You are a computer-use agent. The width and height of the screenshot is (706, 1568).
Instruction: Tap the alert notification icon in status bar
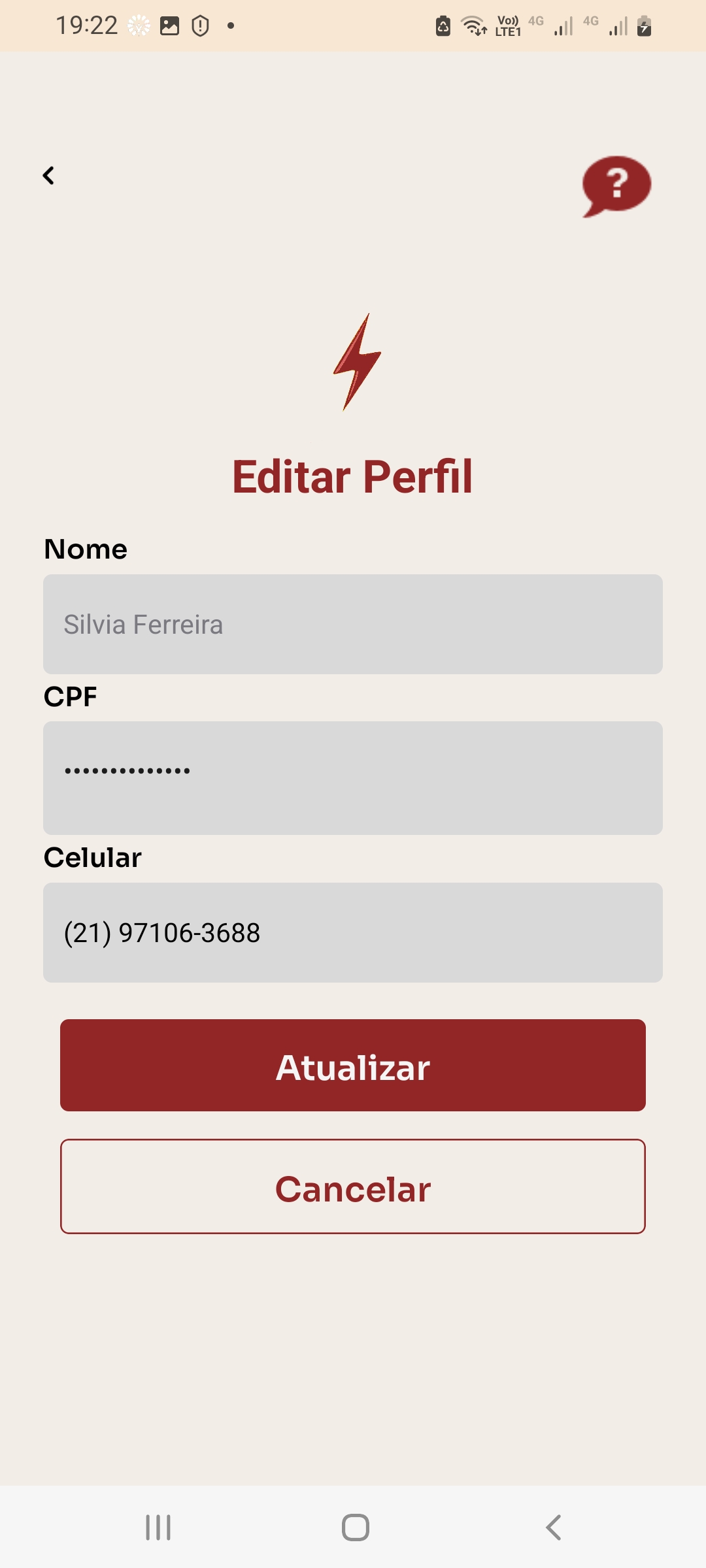[x=200, y=25]
